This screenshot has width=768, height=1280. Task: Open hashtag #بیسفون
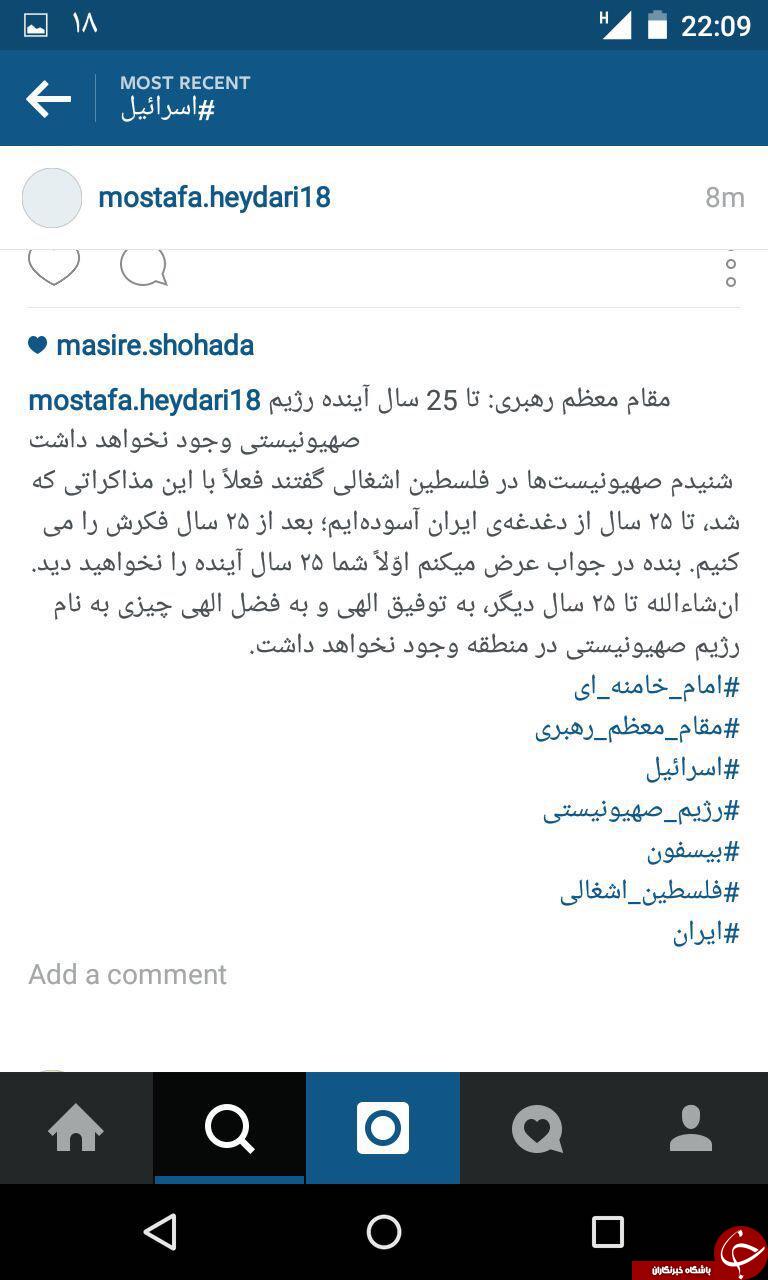click(693, 851)
